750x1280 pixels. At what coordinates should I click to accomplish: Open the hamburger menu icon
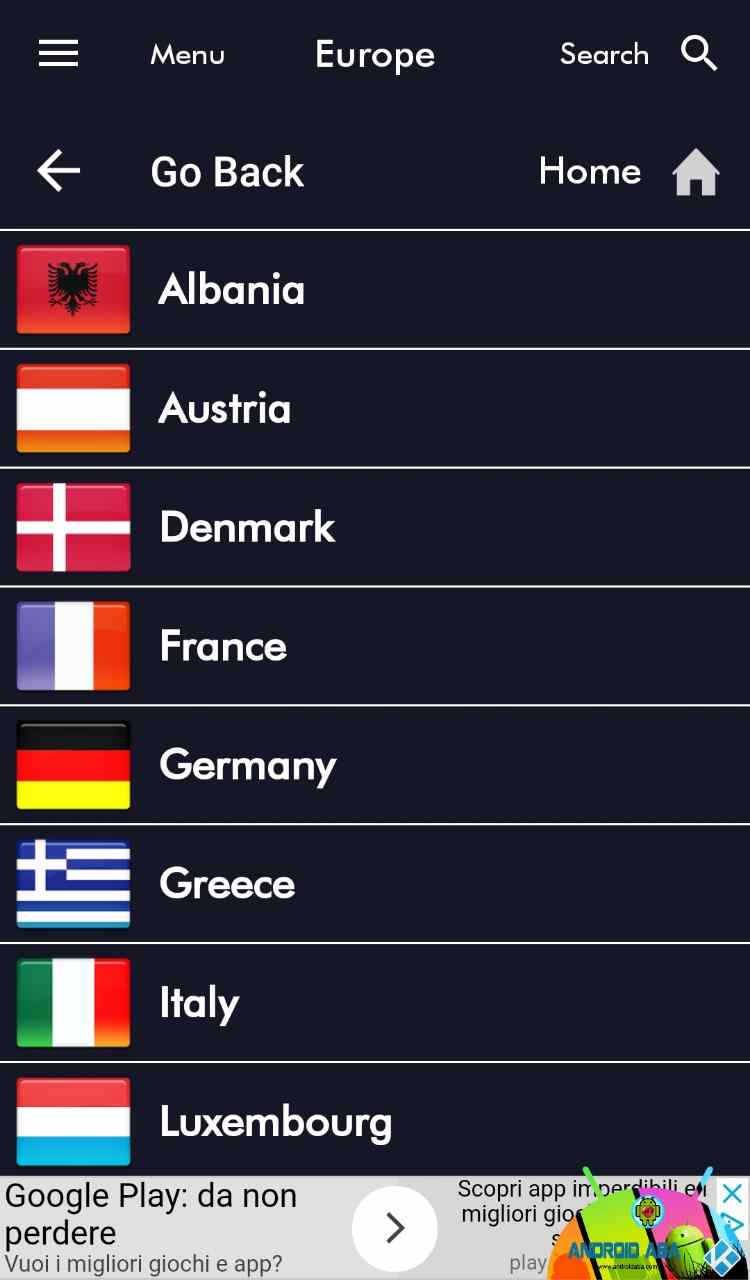(x=58, y=54)
